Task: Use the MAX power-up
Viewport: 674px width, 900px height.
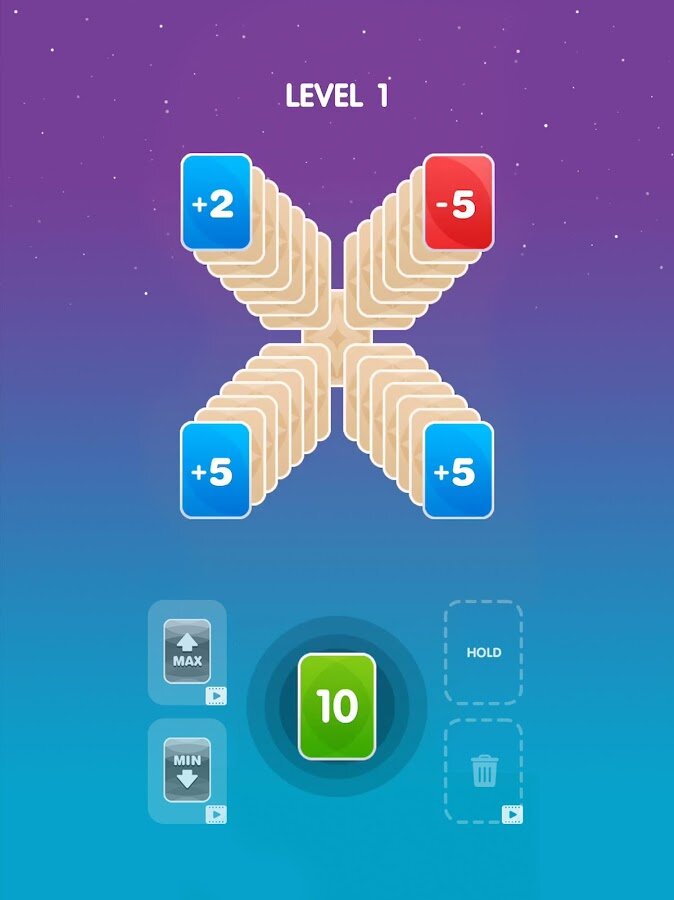Action: pyautogui.click(x=187, y=651)
